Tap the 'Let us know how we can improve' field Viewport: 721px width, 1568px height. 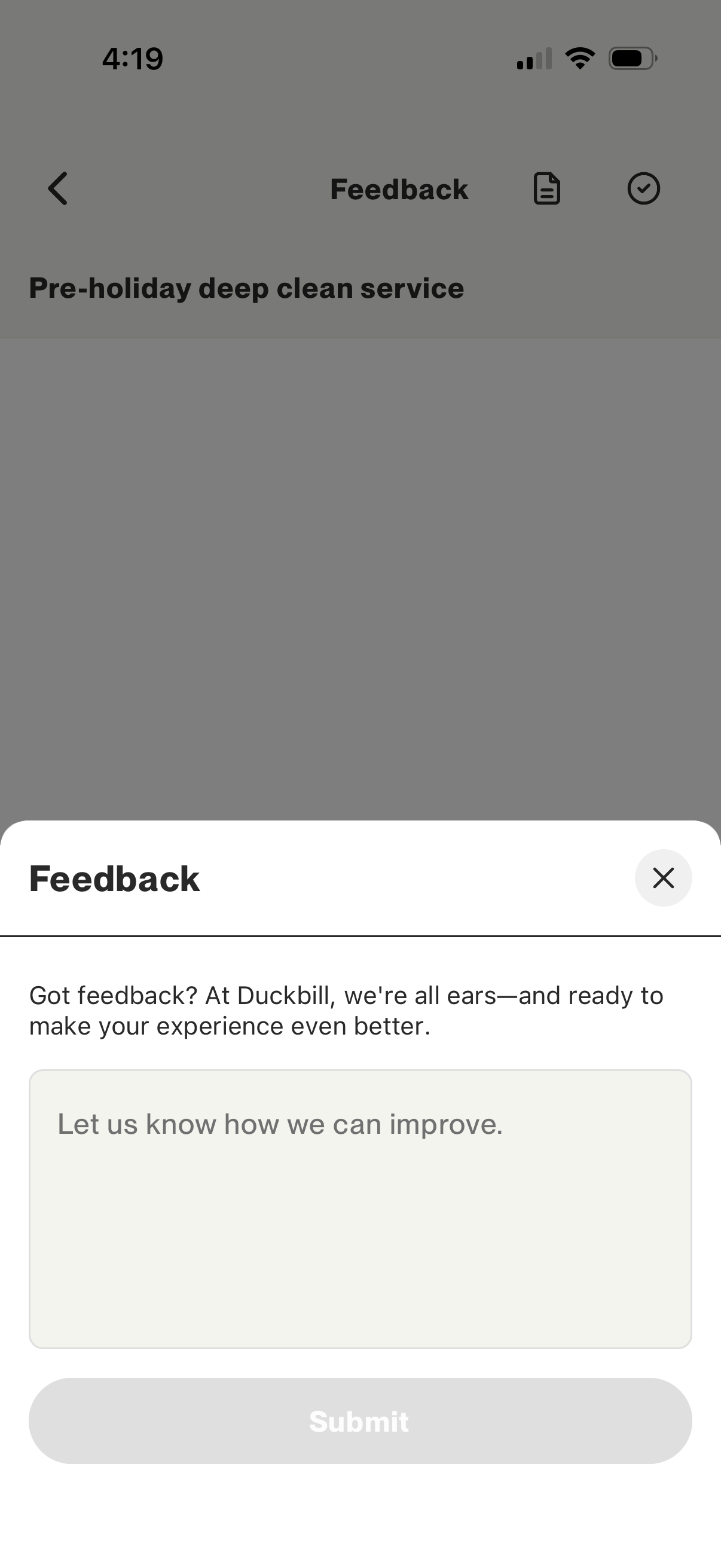360,1208
